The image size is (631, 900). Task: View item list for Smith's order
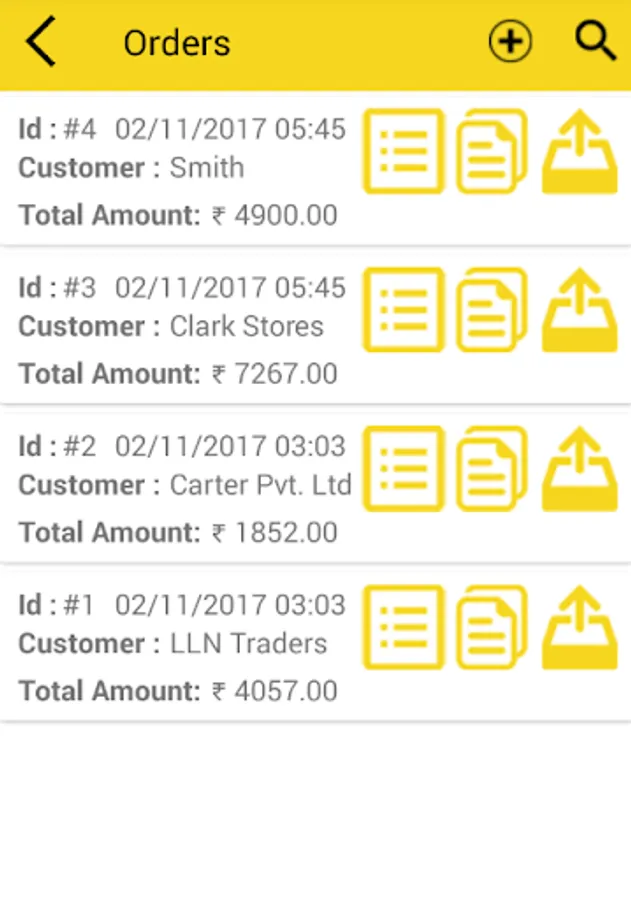tap(403, 151)
